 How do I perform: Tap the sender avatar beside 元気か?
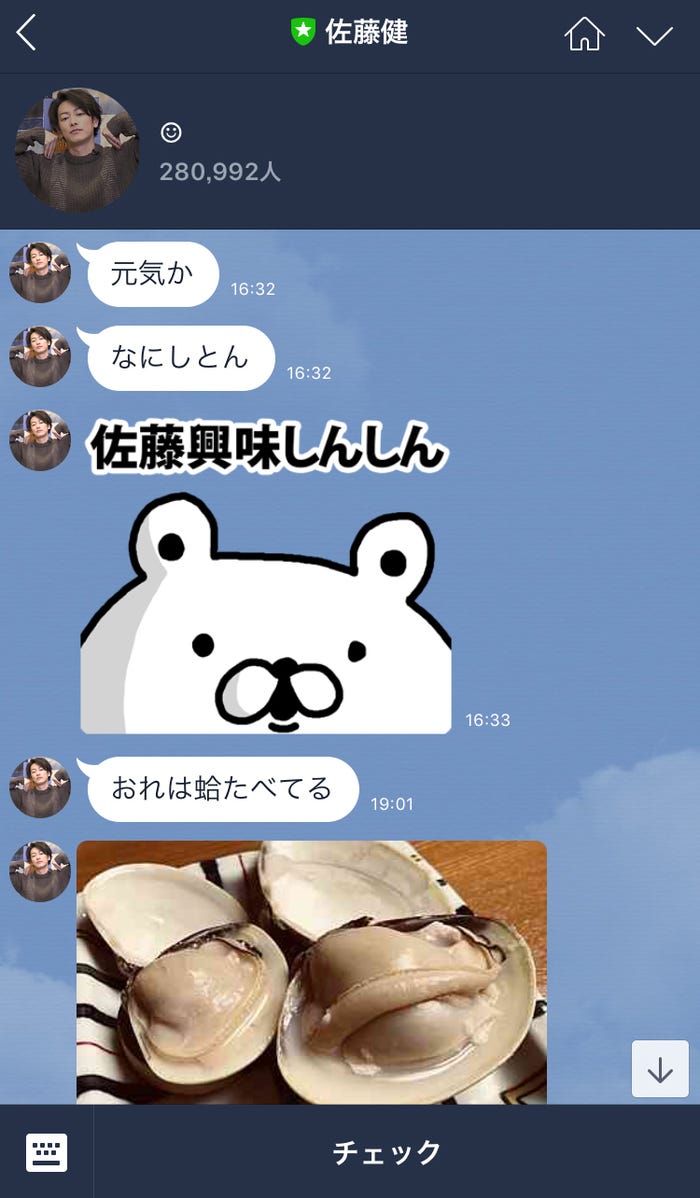40,272
